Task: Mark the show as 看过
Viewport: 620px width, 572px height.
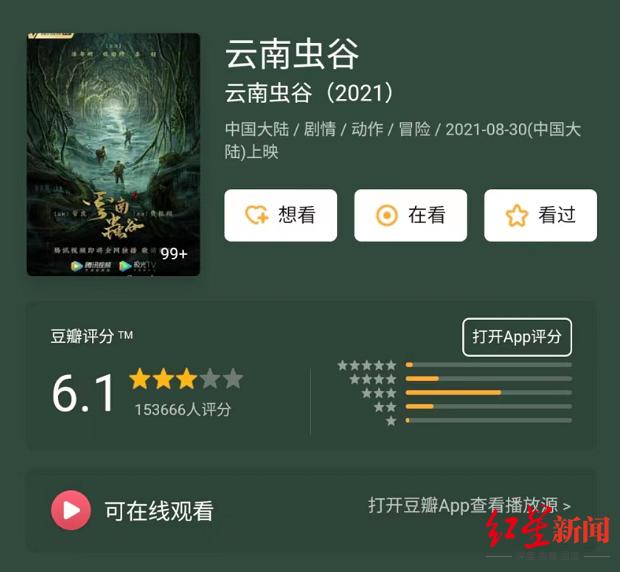Action: click(540, 215)
